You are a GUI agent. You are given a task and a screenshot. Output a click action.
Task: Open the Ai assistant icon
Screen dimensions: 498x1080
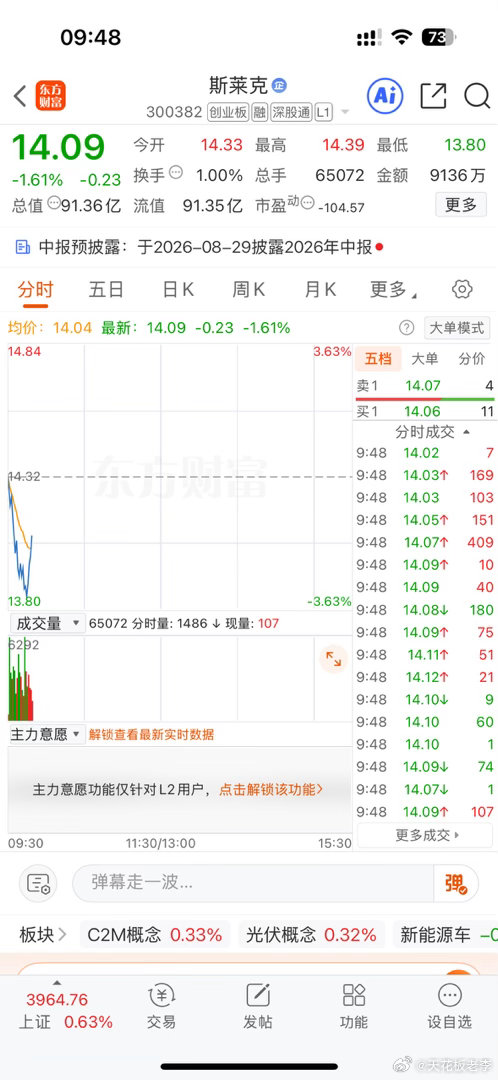(x=385, y=96)
